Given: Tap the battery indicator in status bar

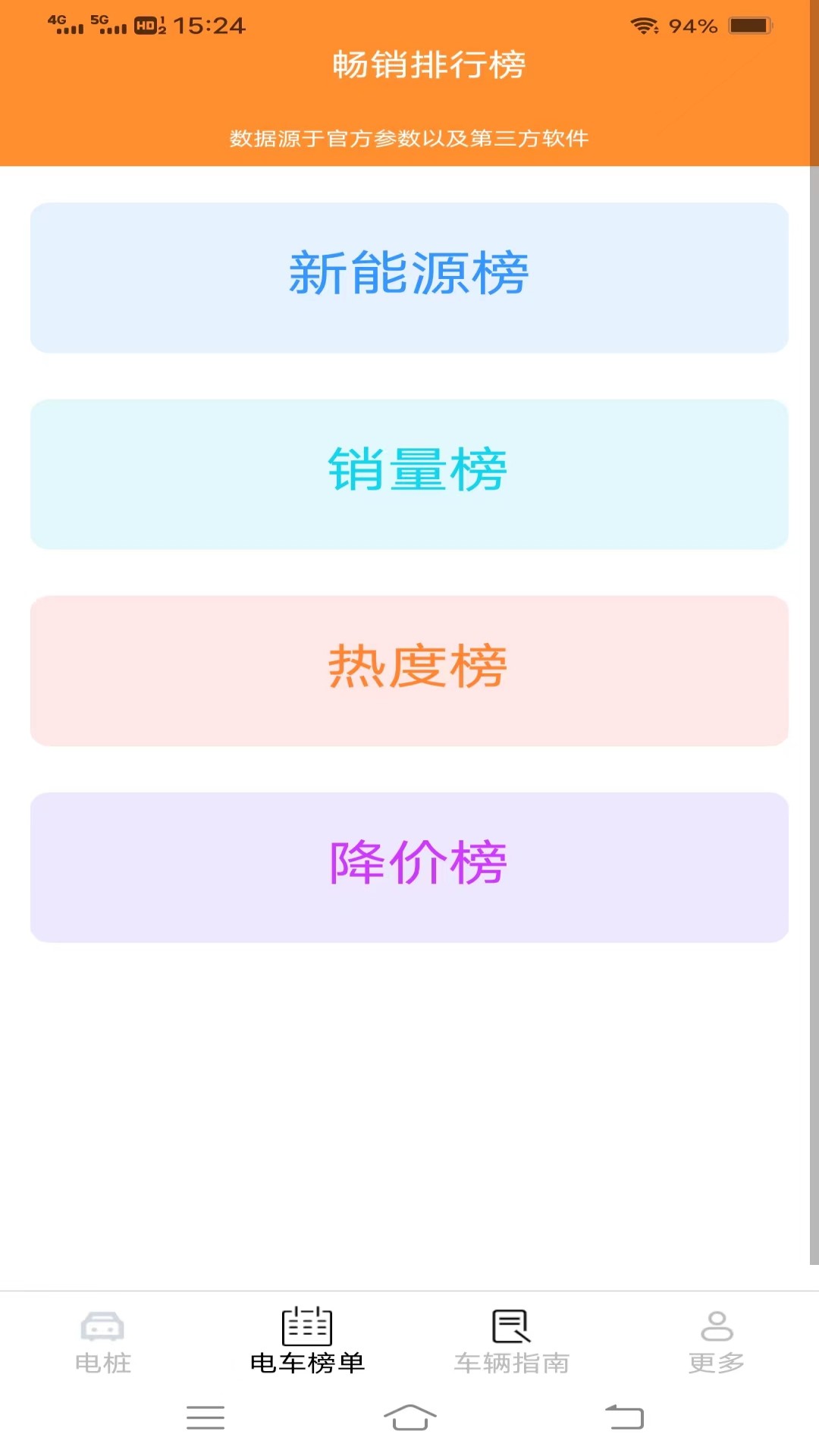Looking at the screenshot, I should click(750, 24).
